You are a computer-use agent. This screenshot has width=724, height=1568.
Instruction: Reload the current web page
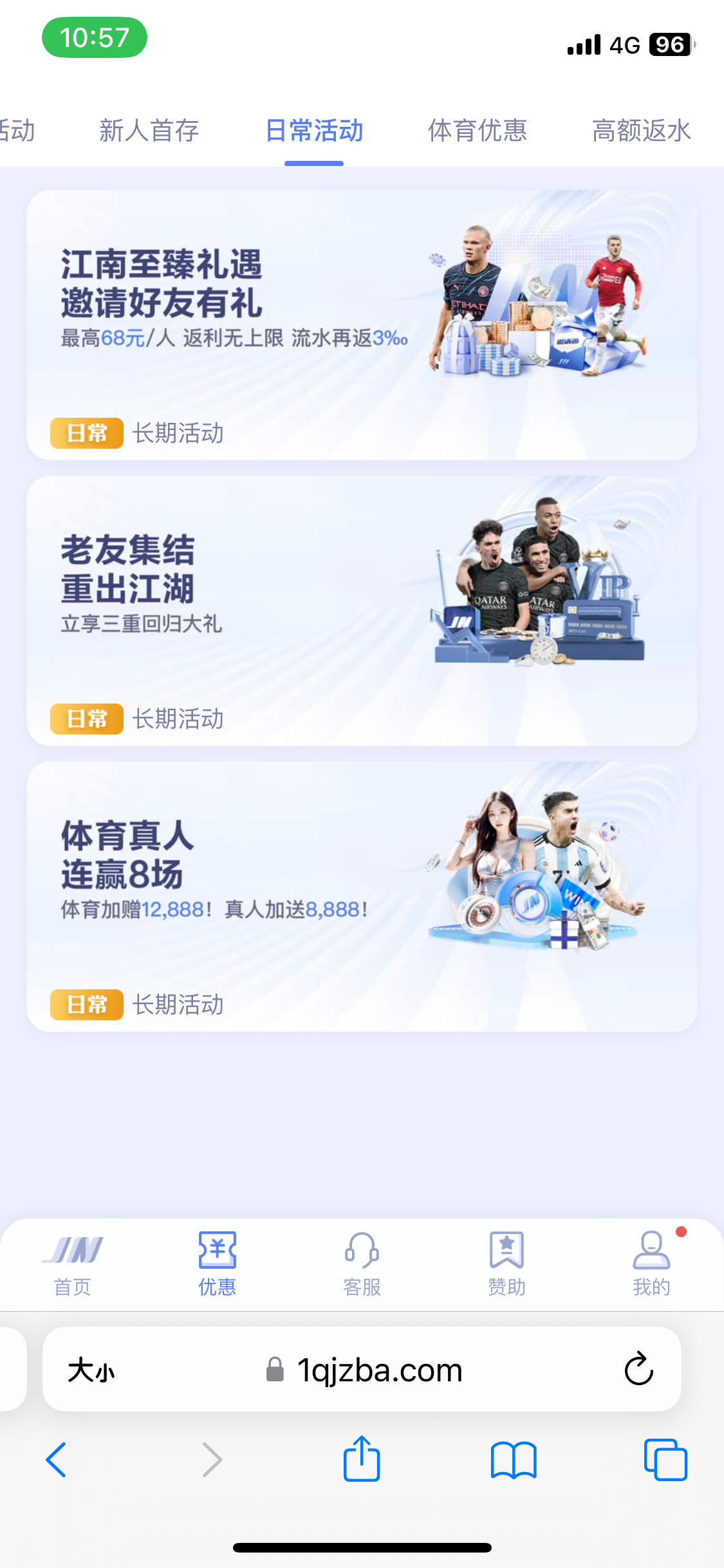638,1369
